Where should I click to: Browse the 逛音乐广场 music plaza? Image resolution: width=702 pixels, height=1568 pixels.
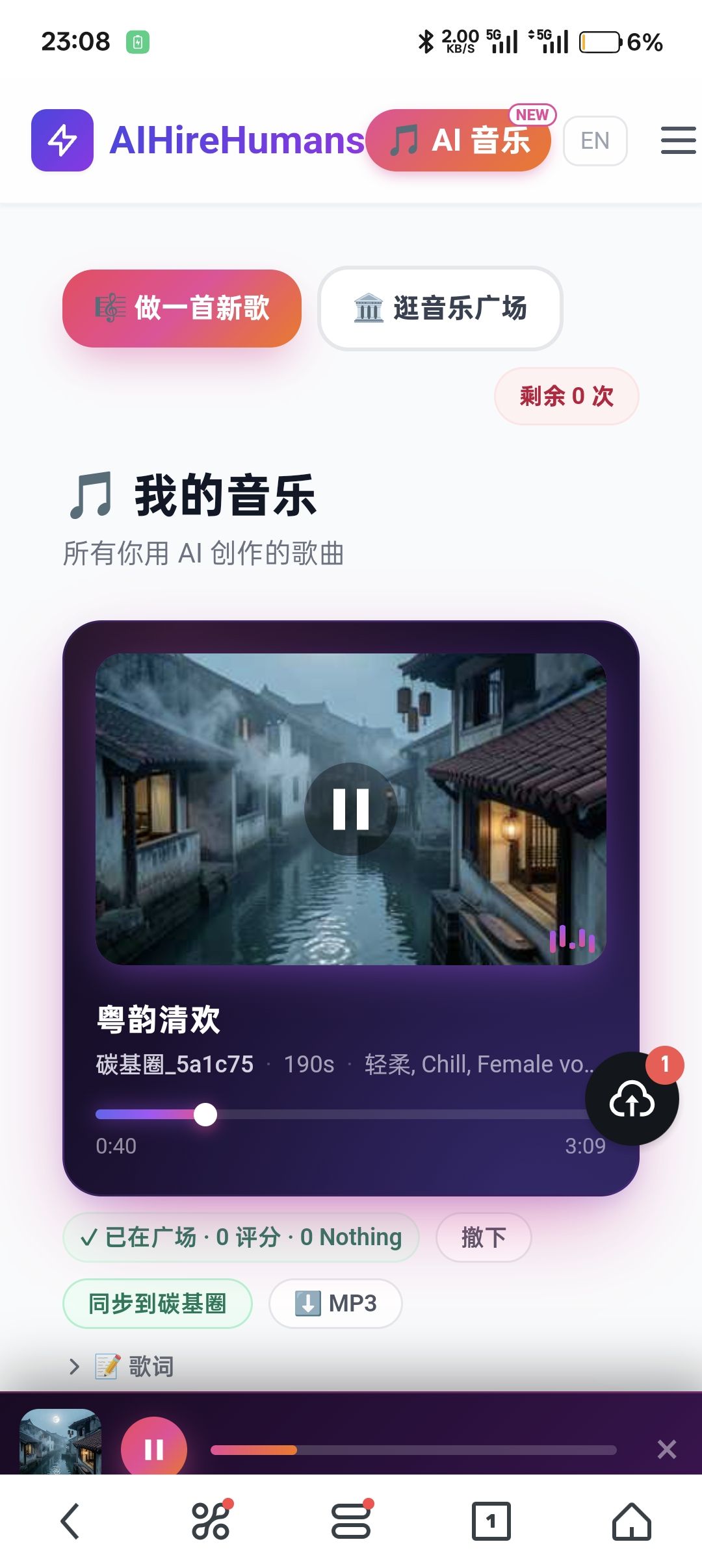[x=440, y=309]
